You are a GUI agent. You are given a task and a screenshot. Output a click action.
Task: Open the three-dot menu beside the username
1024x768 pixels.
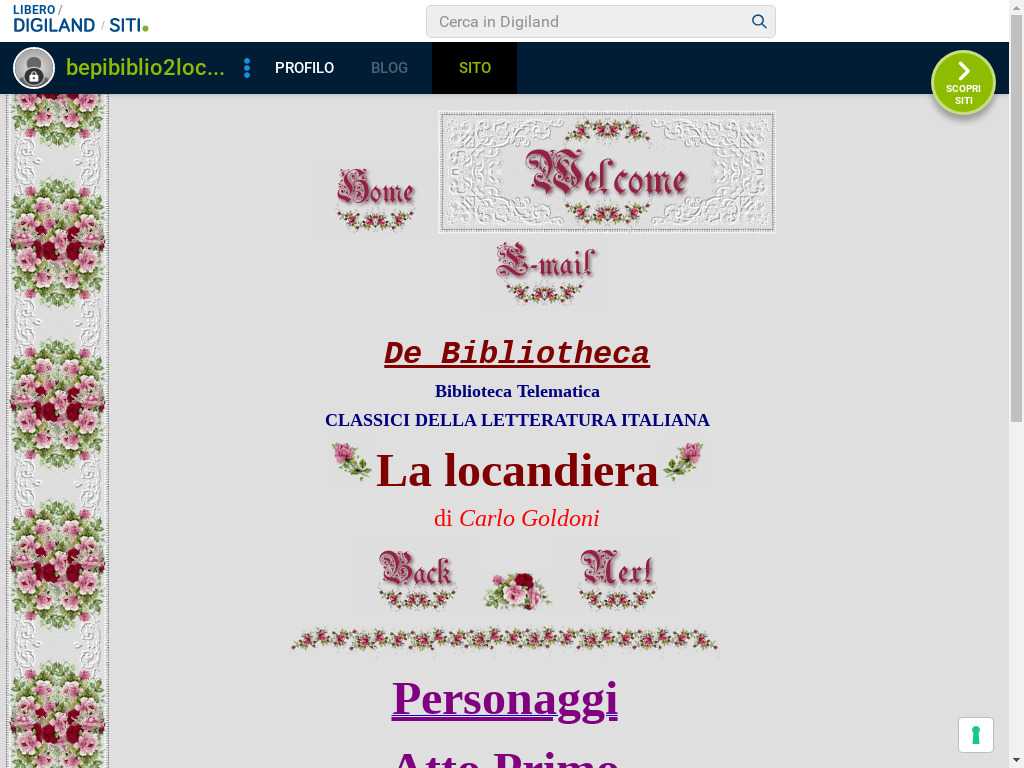point(247,68)
